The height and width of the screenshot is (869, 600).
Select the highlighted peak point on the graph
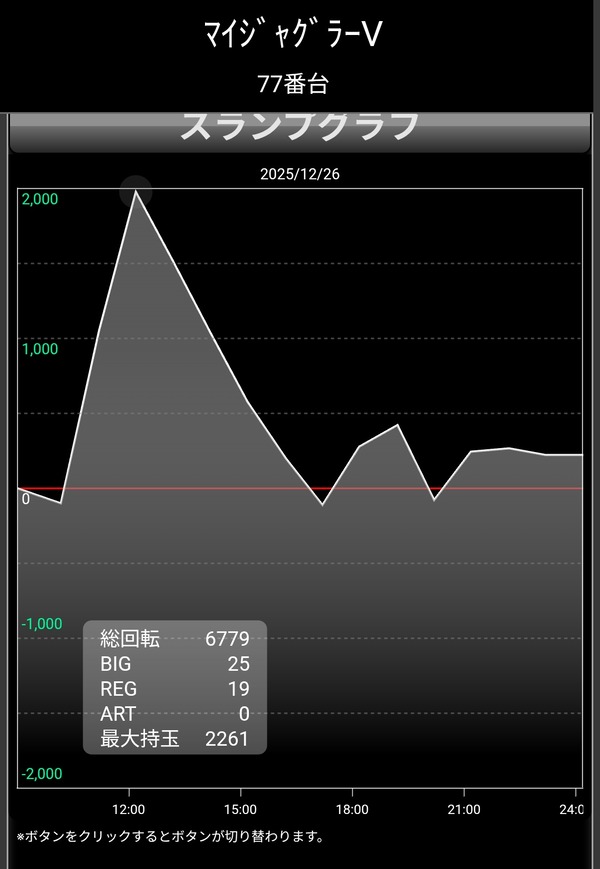coord(136,192)
